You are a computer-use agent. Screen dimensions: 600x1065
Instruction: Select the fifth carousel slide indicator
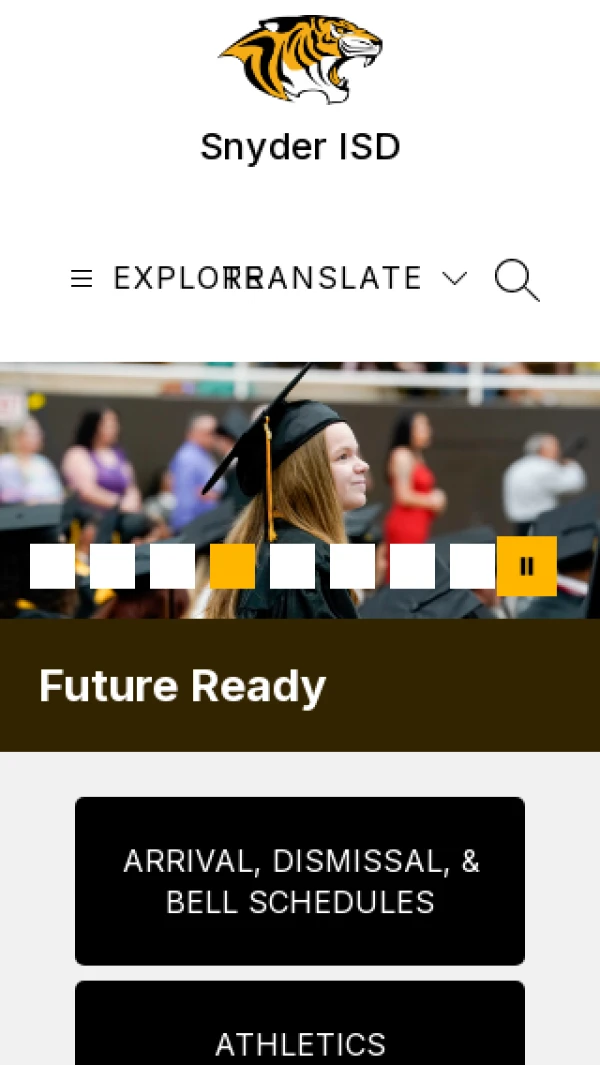292,566
